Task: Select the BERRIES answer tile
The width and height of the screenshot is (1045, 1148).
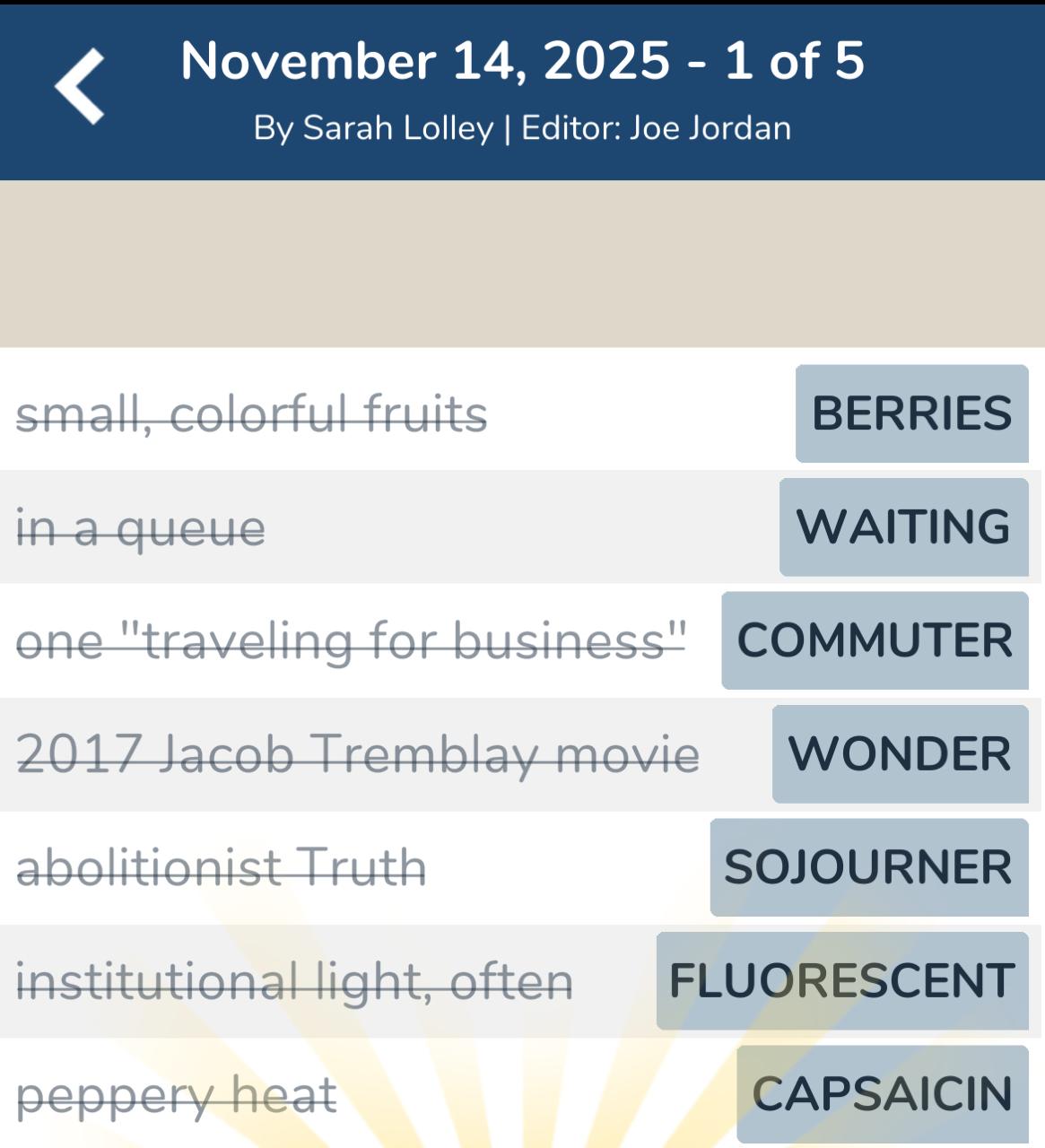Action: click(x=910, y=413)
